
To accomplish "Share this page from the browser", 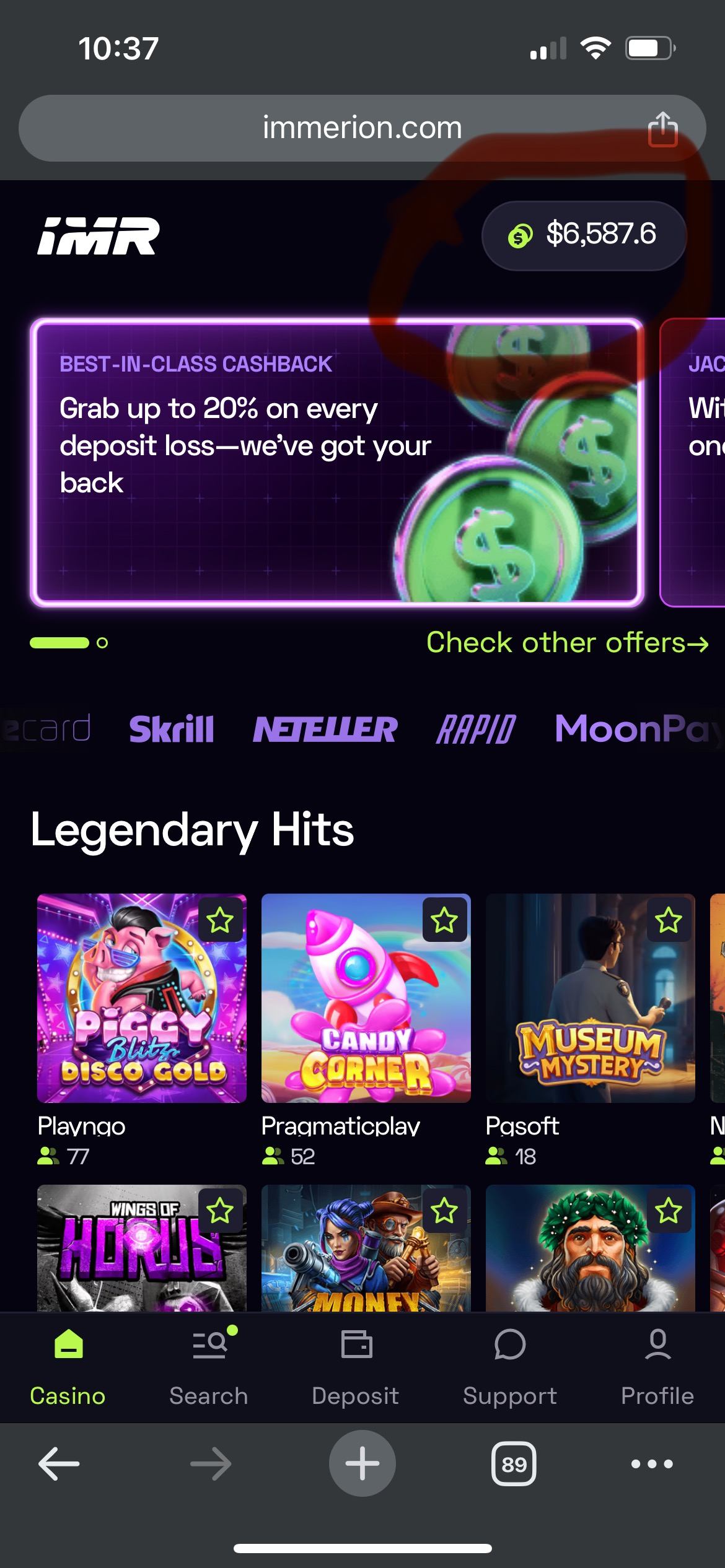I will click(662, 129).
